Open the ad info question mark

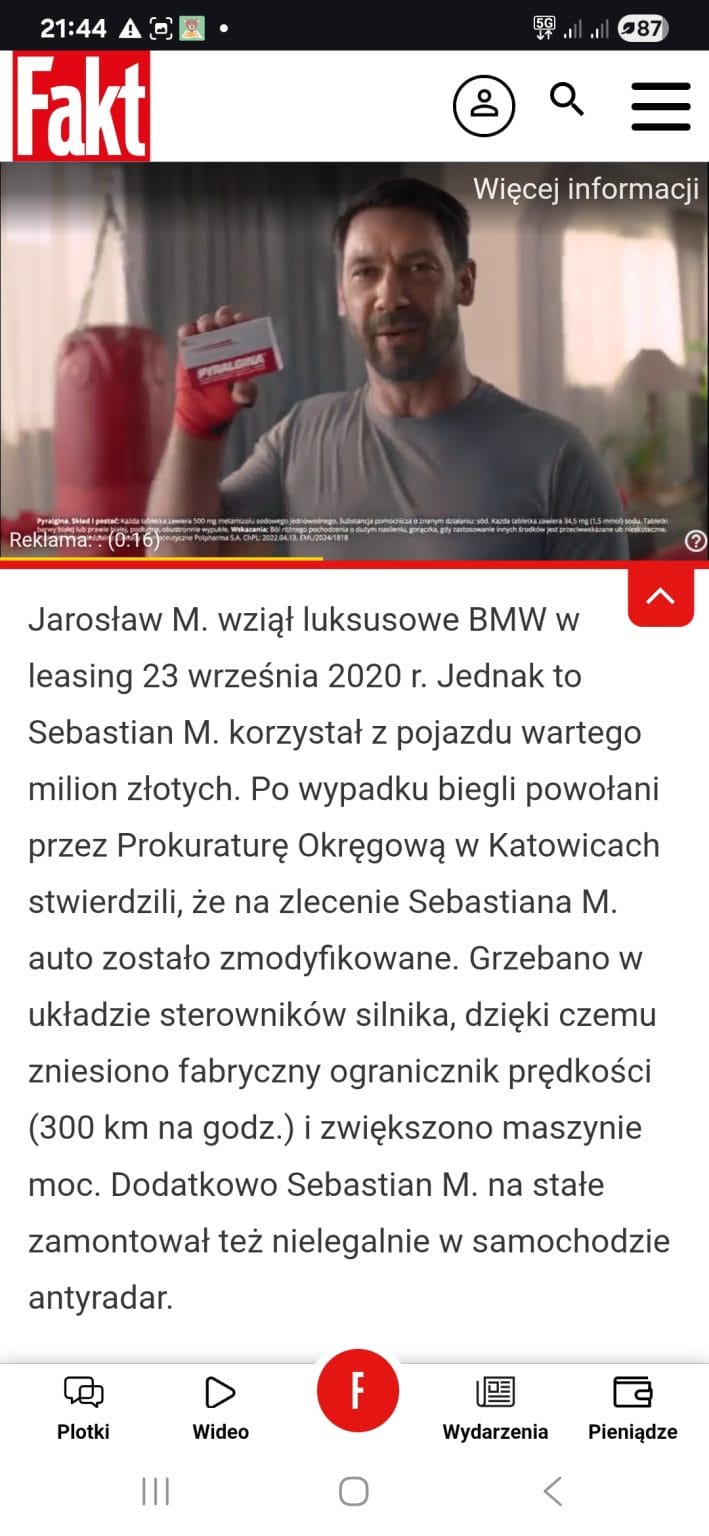(x=696, y=541)
